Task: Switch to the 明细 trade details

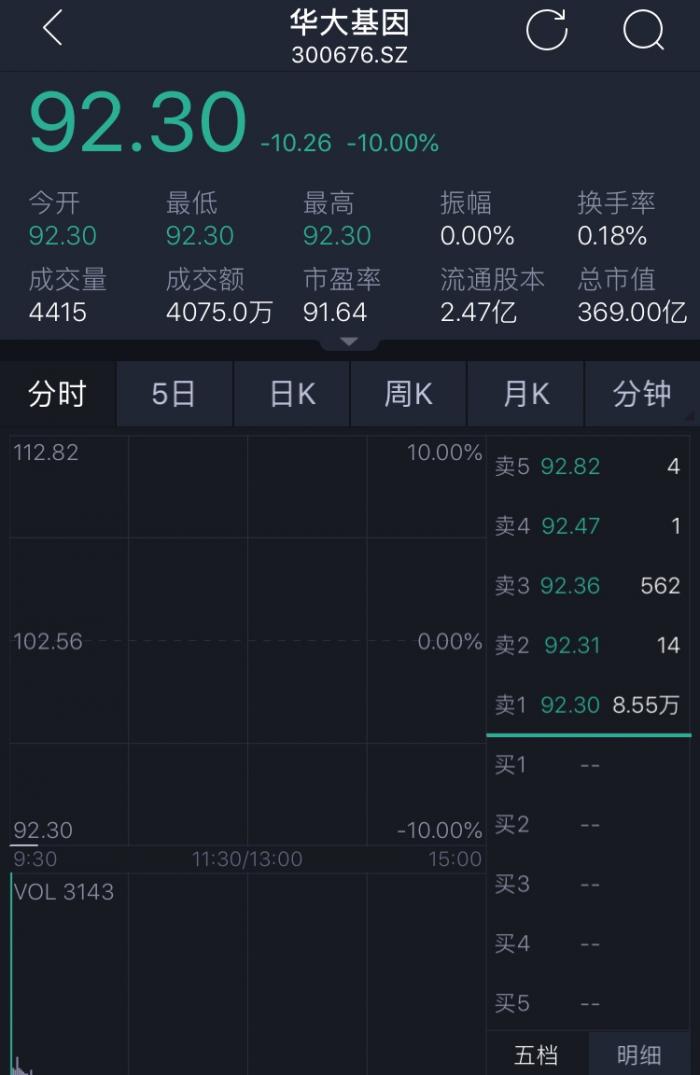Action: tap(639, 1054)
